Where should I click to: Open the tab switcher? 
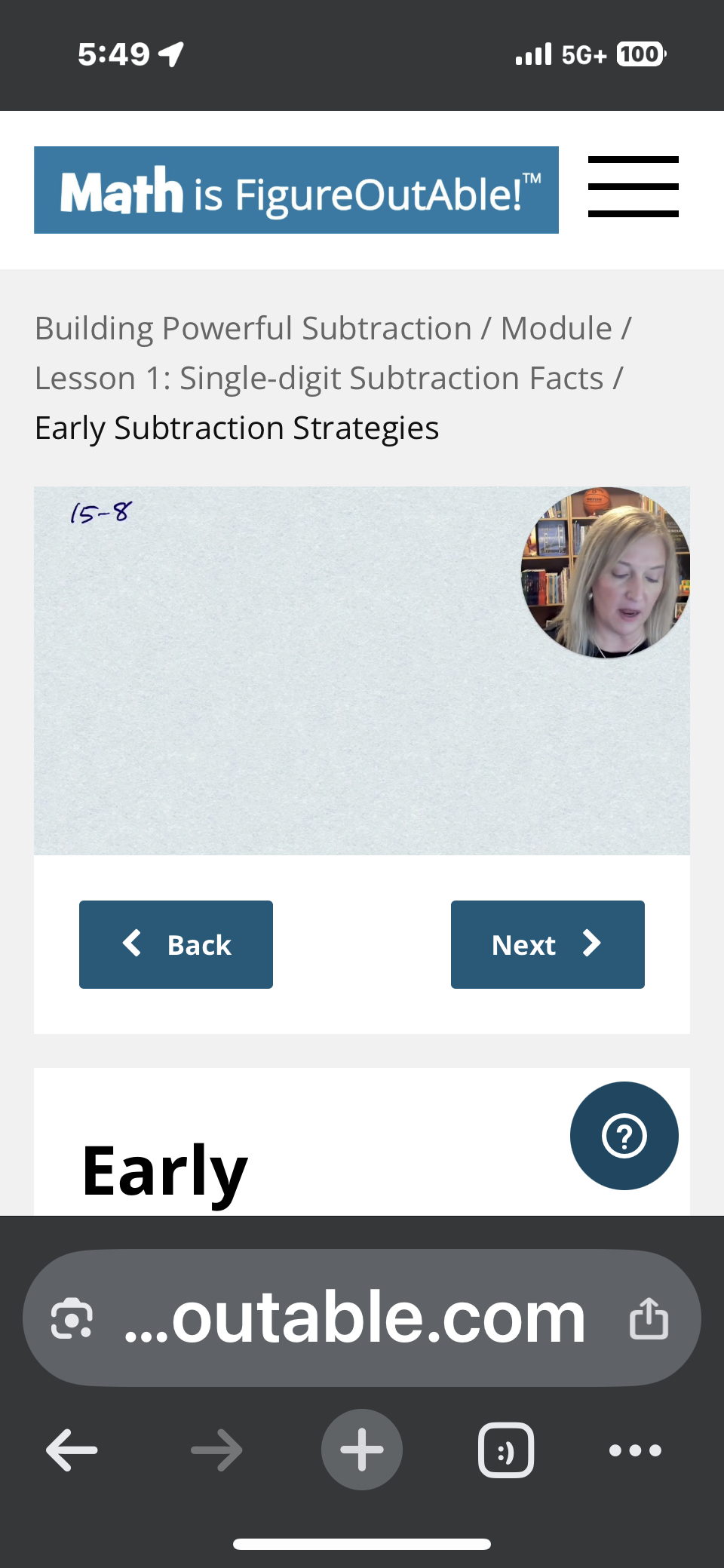coord(506,1450)
